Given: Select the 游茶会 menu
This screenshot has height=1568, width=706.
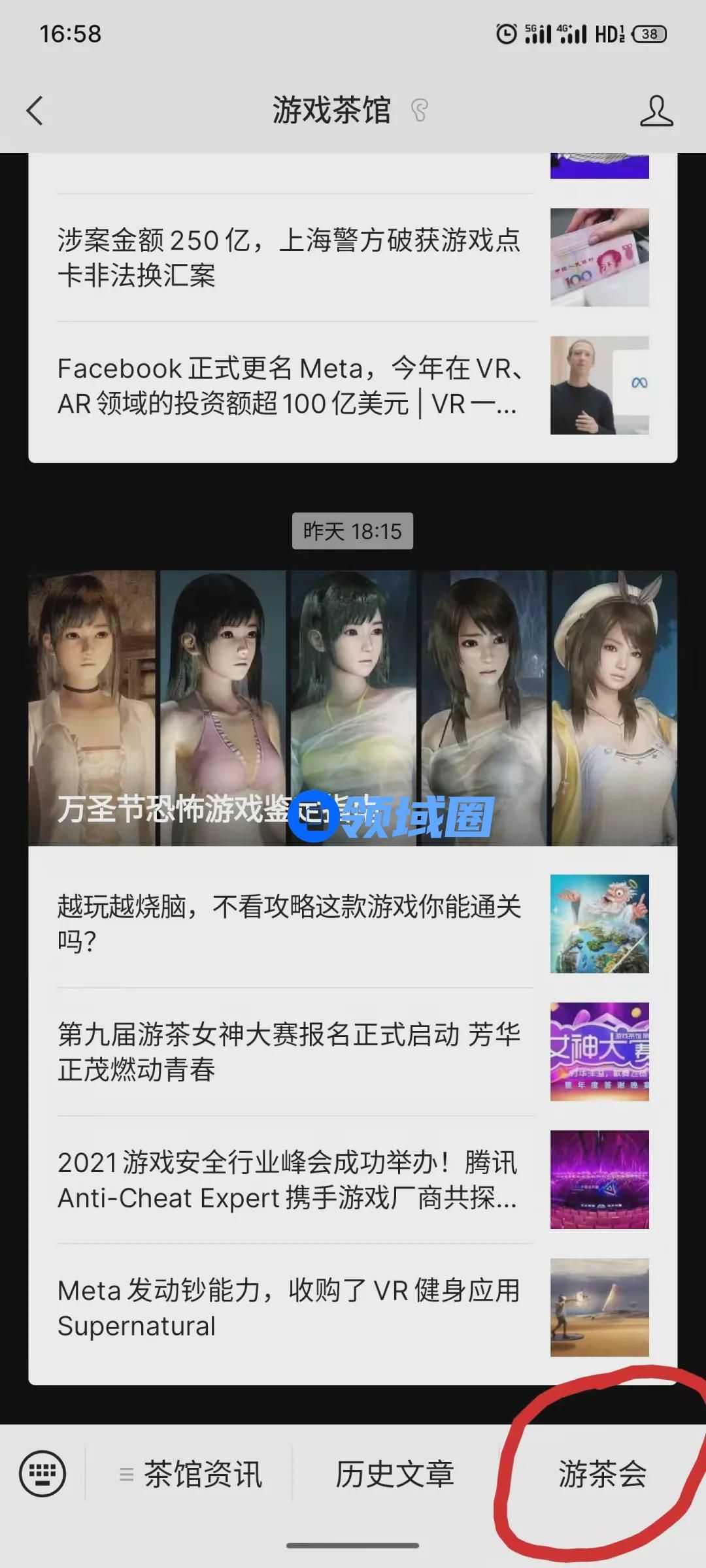Looking at the screenshot, I should [x=602, y=1475].
